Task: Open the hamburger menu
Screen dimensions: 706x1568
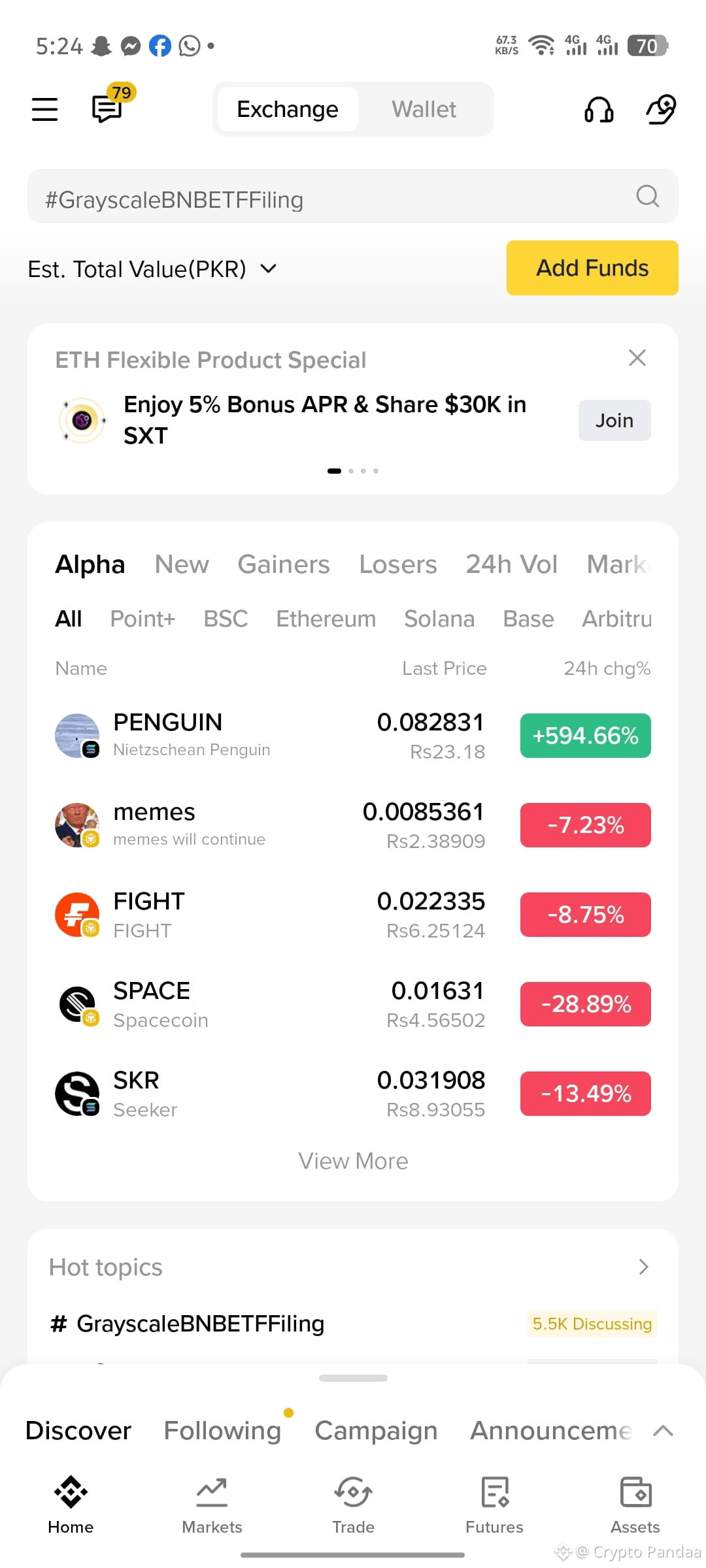Action: pyautogui.click(x=44, y=109)
